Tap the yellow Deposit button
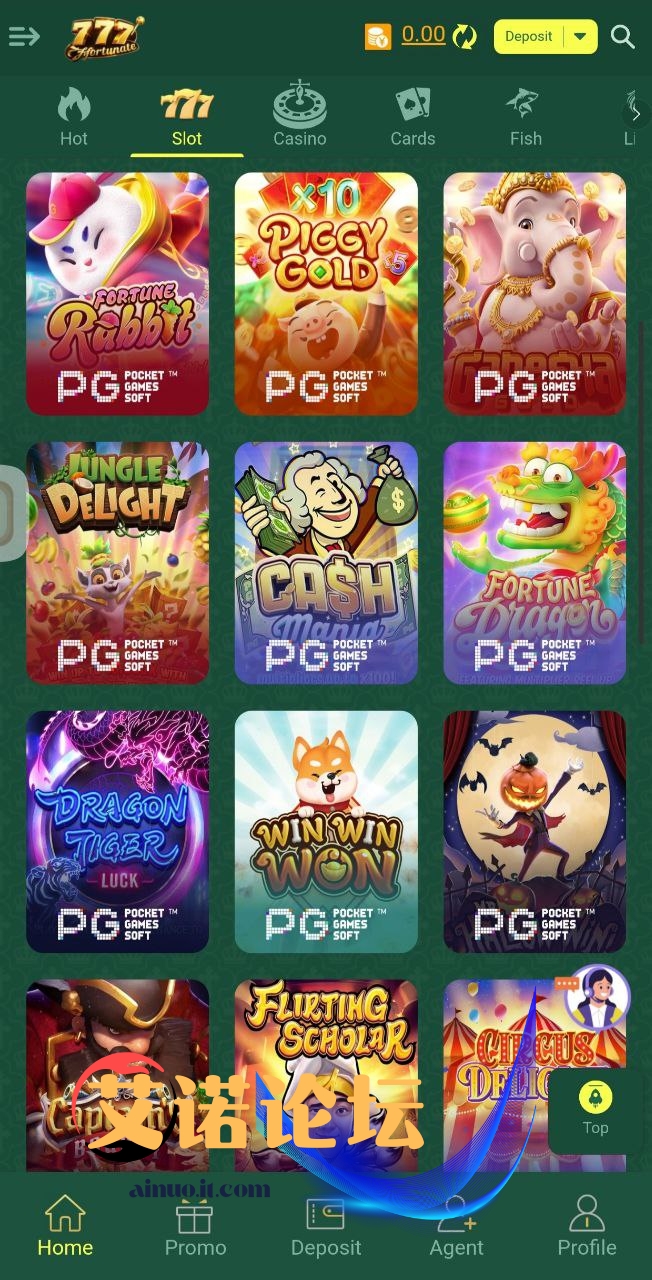 (529, 37)
